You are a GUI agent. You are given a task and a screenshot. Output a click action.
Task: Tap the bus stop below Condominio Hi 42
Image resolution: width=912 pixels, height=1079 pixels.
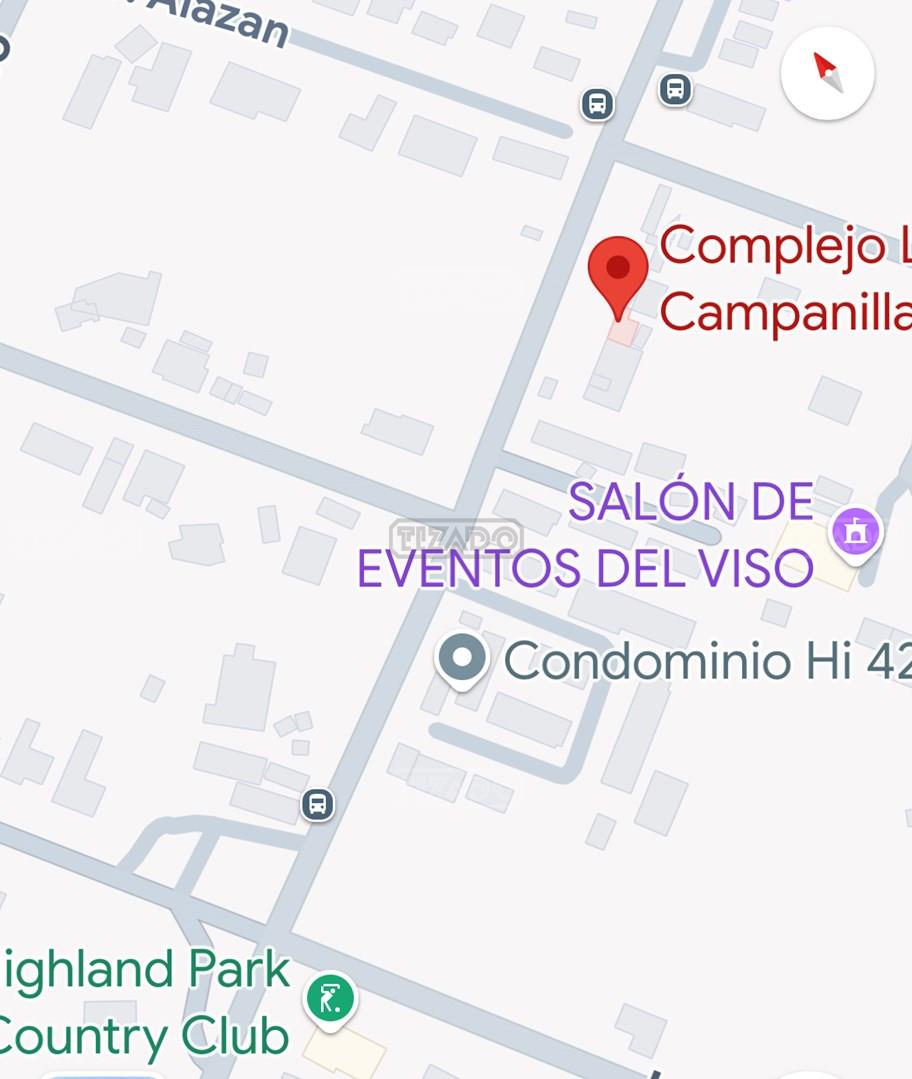coord(317,804)
